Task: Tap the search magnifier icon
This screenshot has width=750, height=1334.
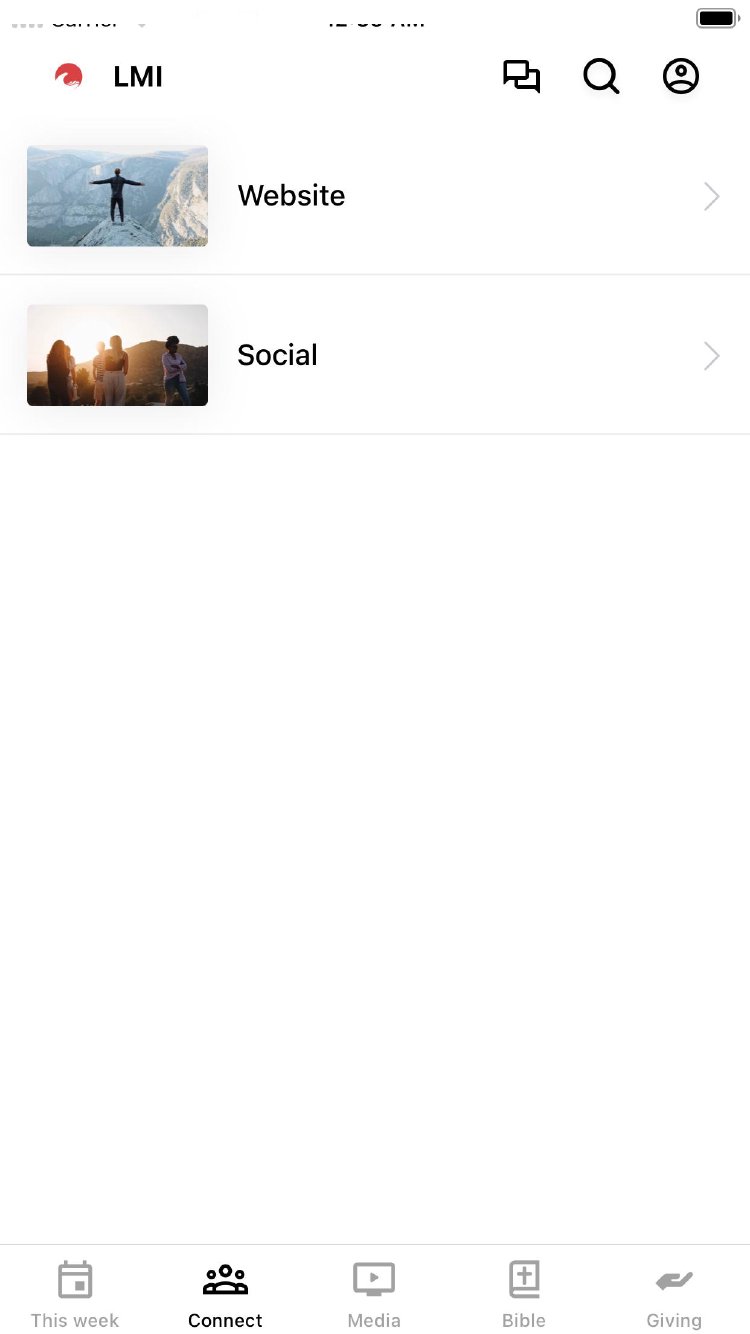Action: coord(601,77)
